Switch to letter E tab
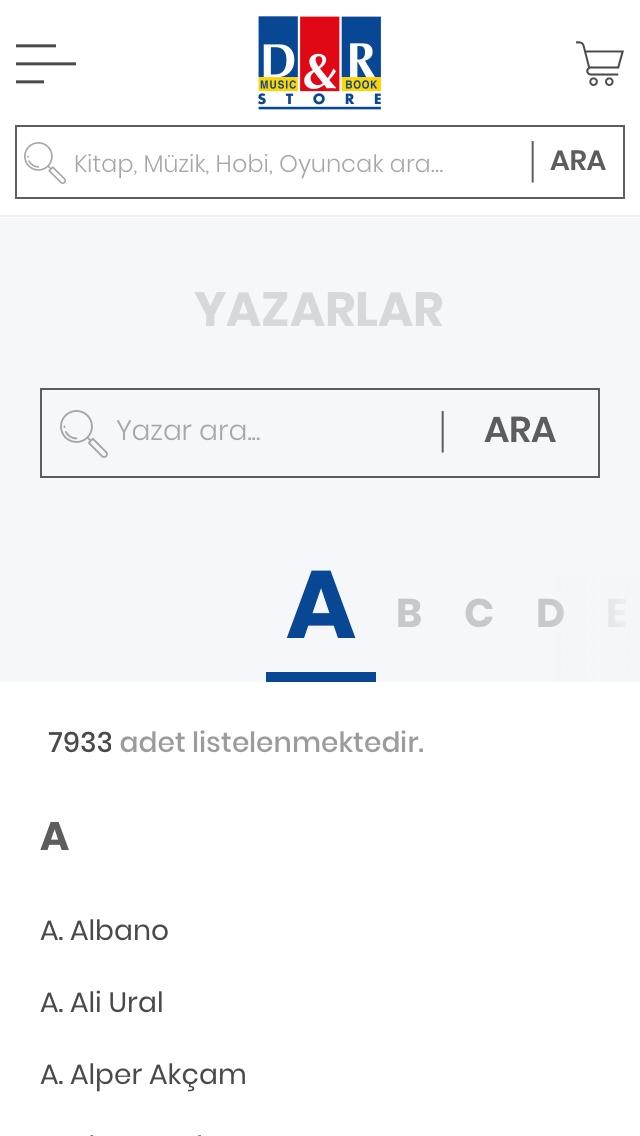The image size is (640, 1136). click(617, 613)
